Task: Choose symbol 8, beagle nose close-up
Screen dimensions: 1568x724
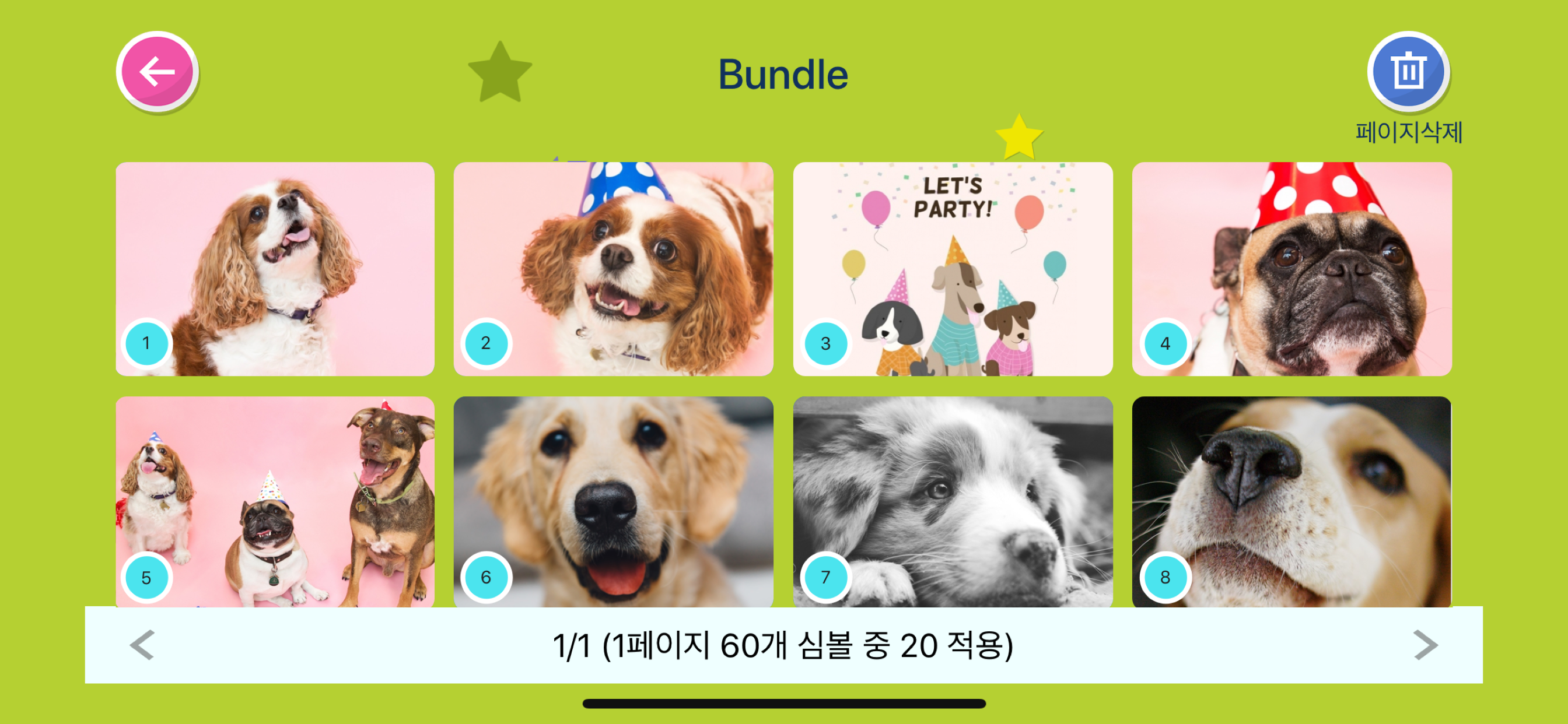Action: (x=1291, y=501)
